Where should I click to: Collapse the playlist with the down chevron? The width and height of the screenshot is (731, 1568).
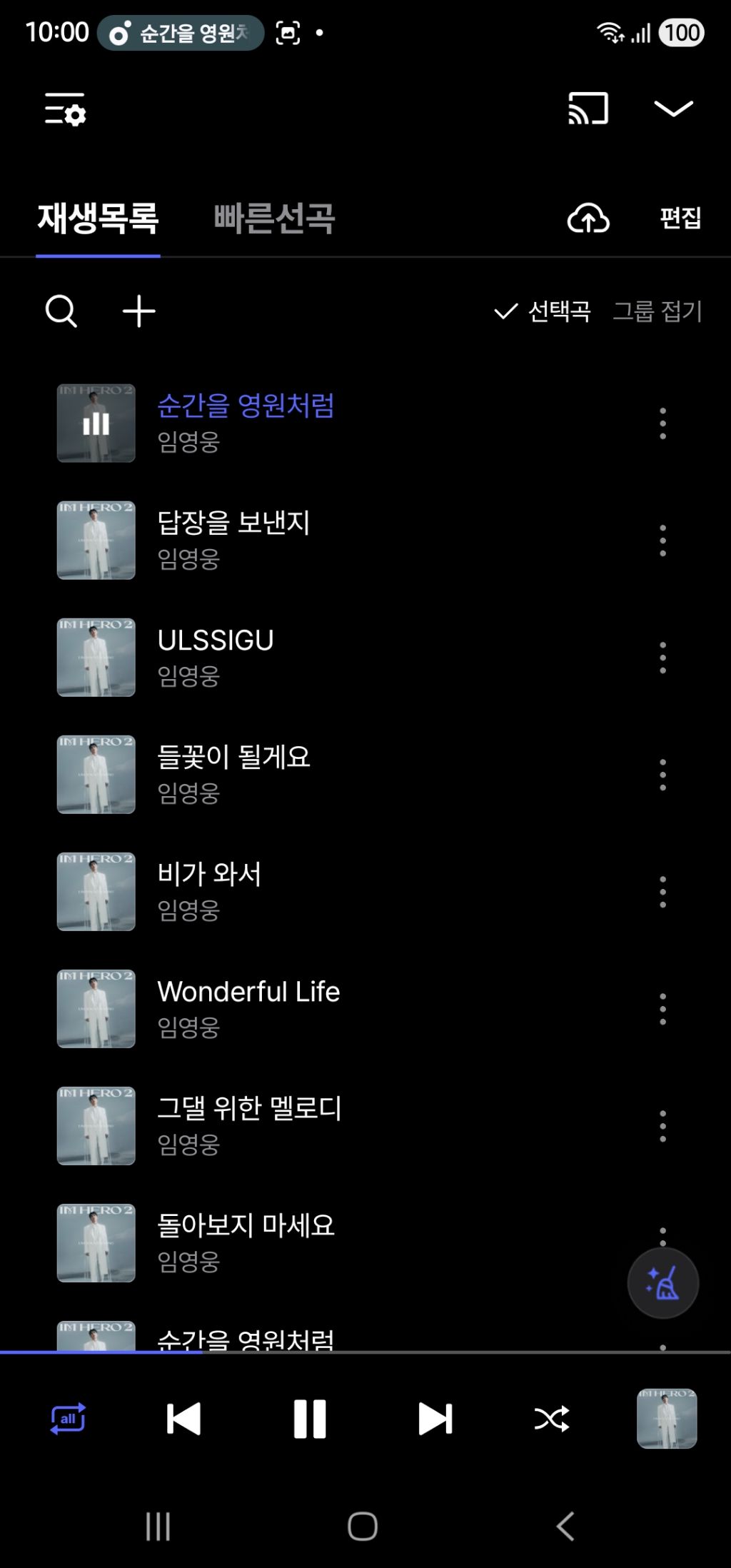click(673, 109)
